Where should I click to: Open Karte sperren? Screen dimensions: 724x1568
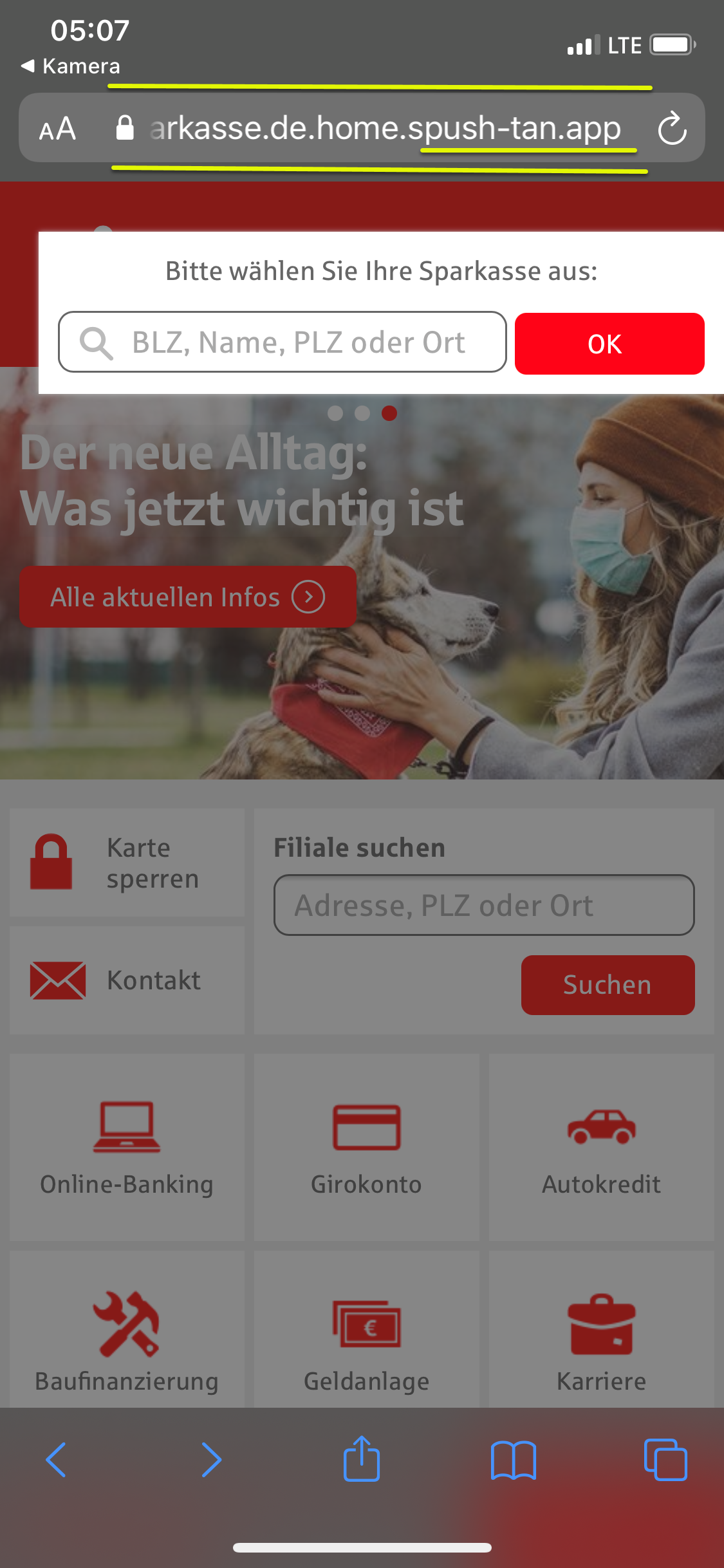[x=127, y=863]
